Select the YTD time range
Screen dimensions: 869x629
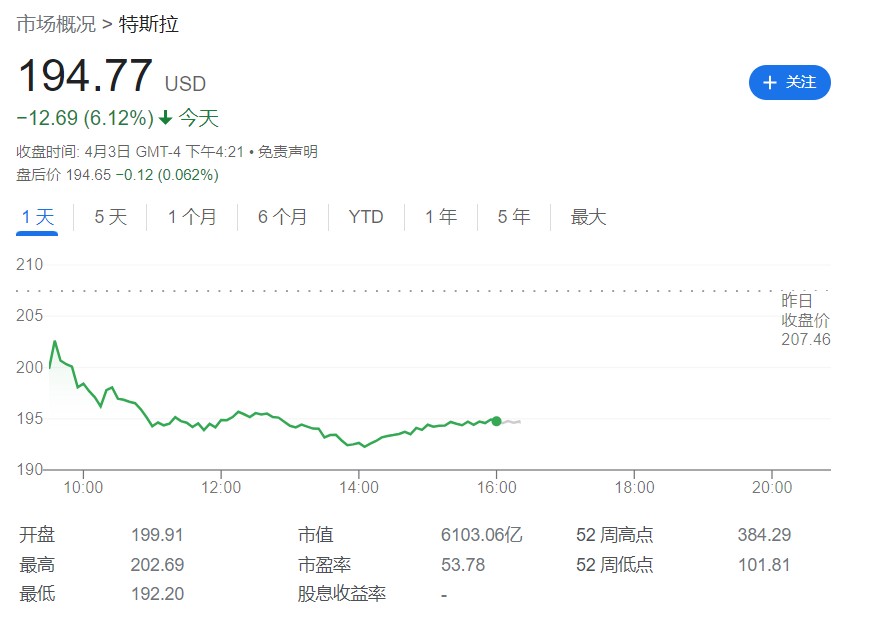[x=366, y=217]
